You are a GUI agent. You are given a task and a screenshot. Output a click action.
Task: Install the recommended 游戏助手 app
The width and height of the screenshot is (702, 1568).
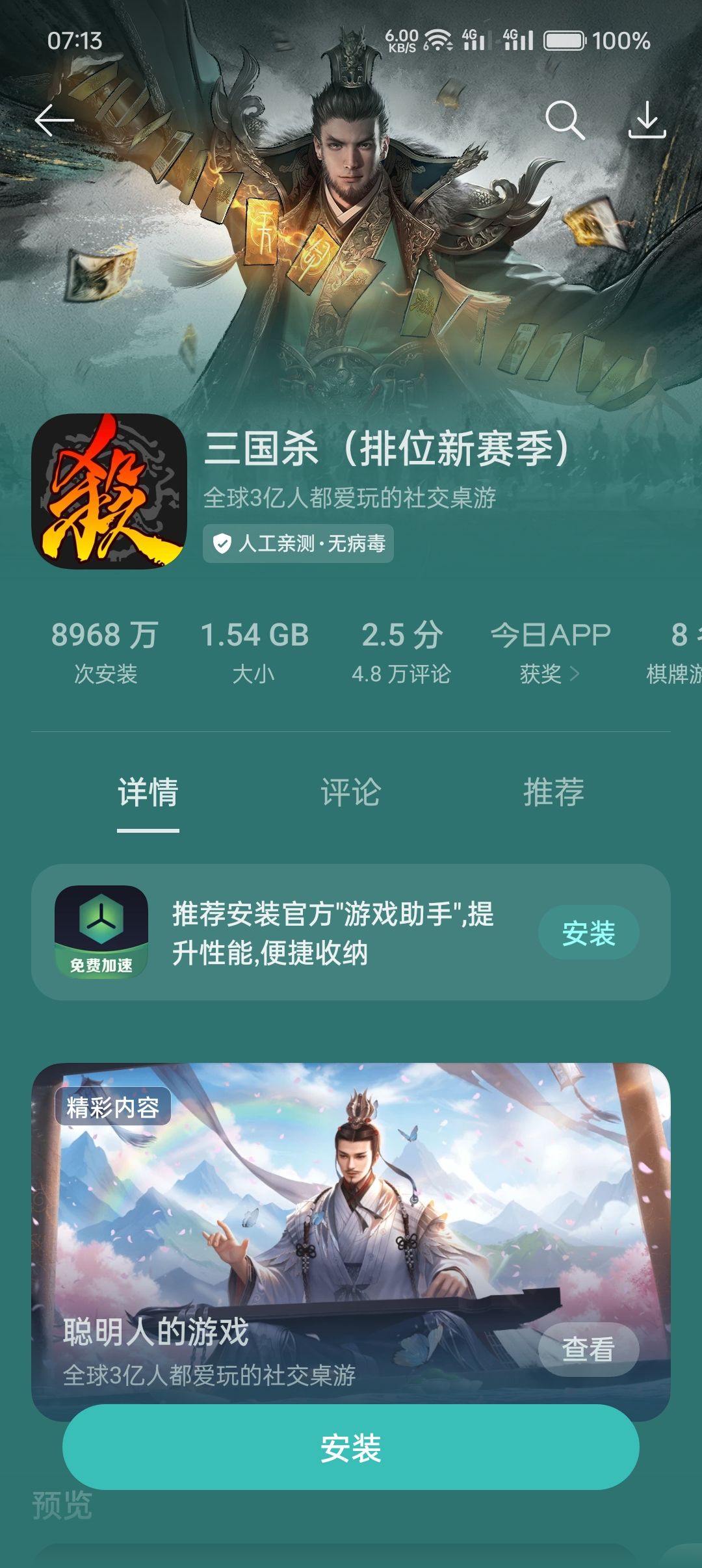[x=588, y=933]
